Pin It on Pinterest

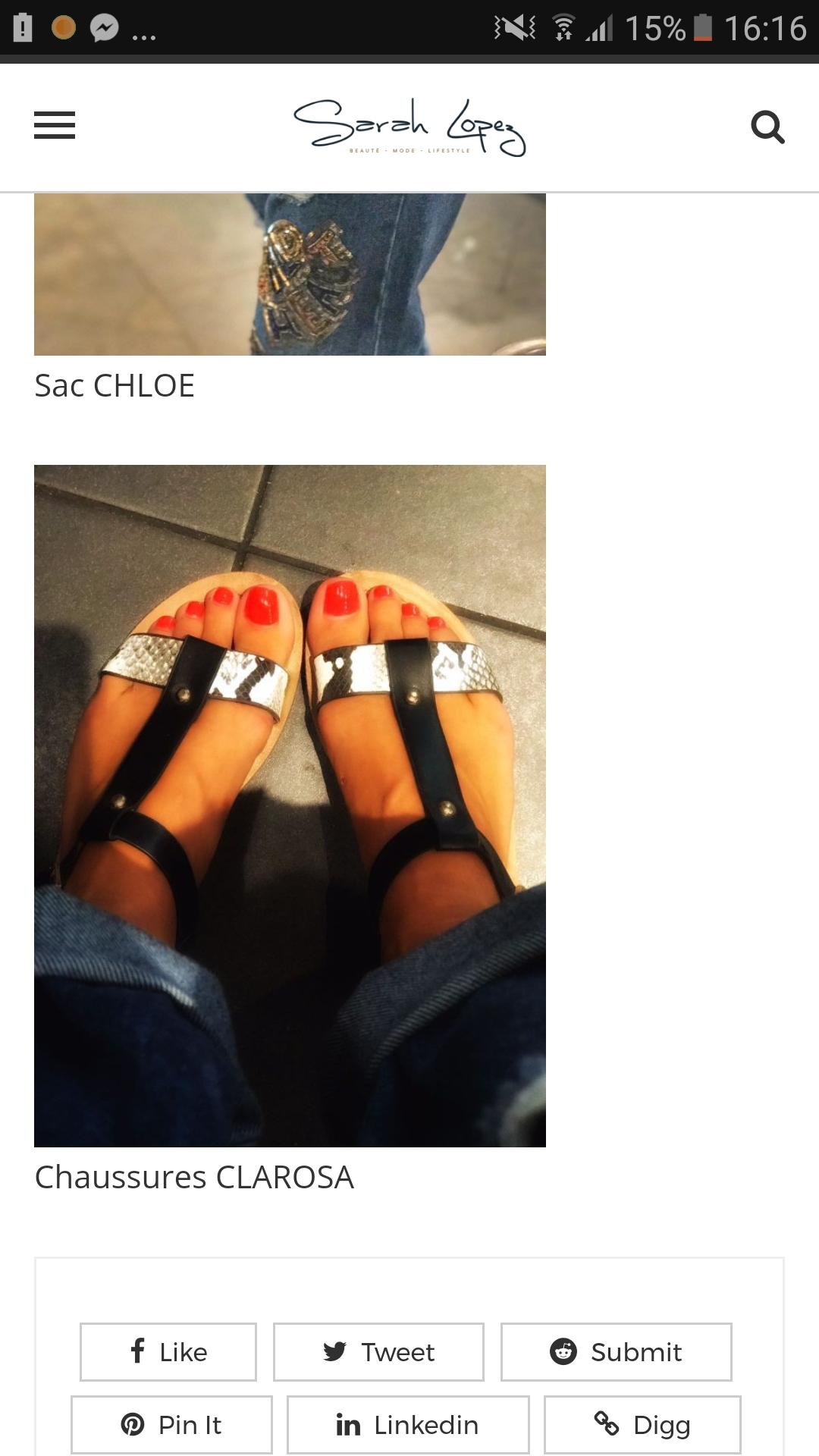(x=171, y=1425)
